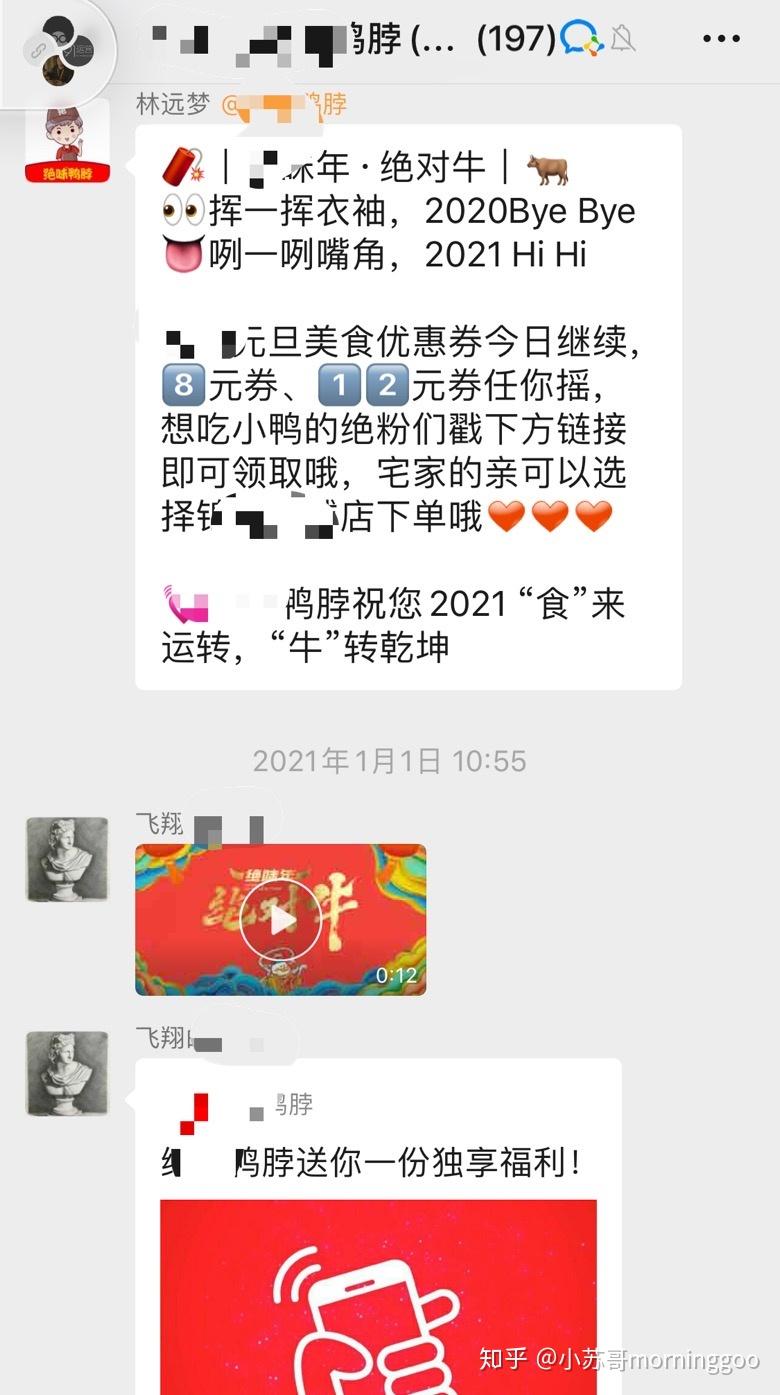Viewport: 780px width, 1395px height.
Task: Open 林远梦's profile avatar
Action: pos(67,141)
